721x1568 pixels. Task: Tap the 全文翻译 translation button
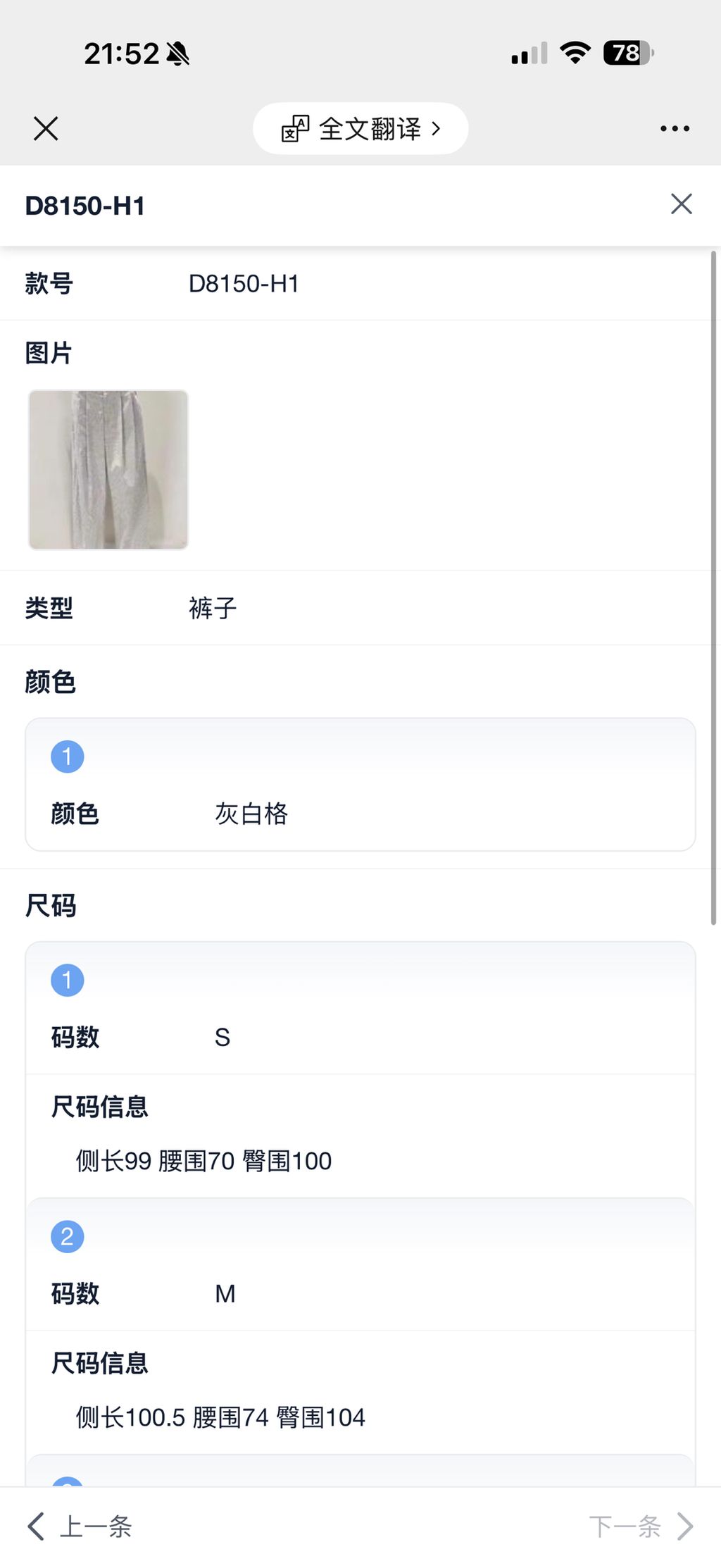click(360, 128)
